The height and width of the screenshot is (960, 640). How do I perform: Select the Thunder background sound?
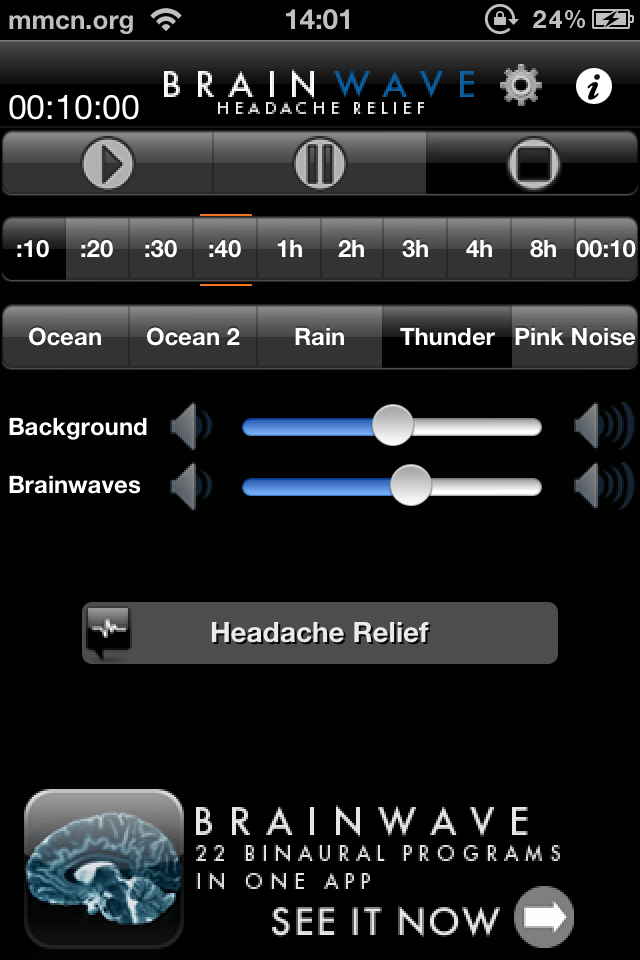[x=447, y=337]
